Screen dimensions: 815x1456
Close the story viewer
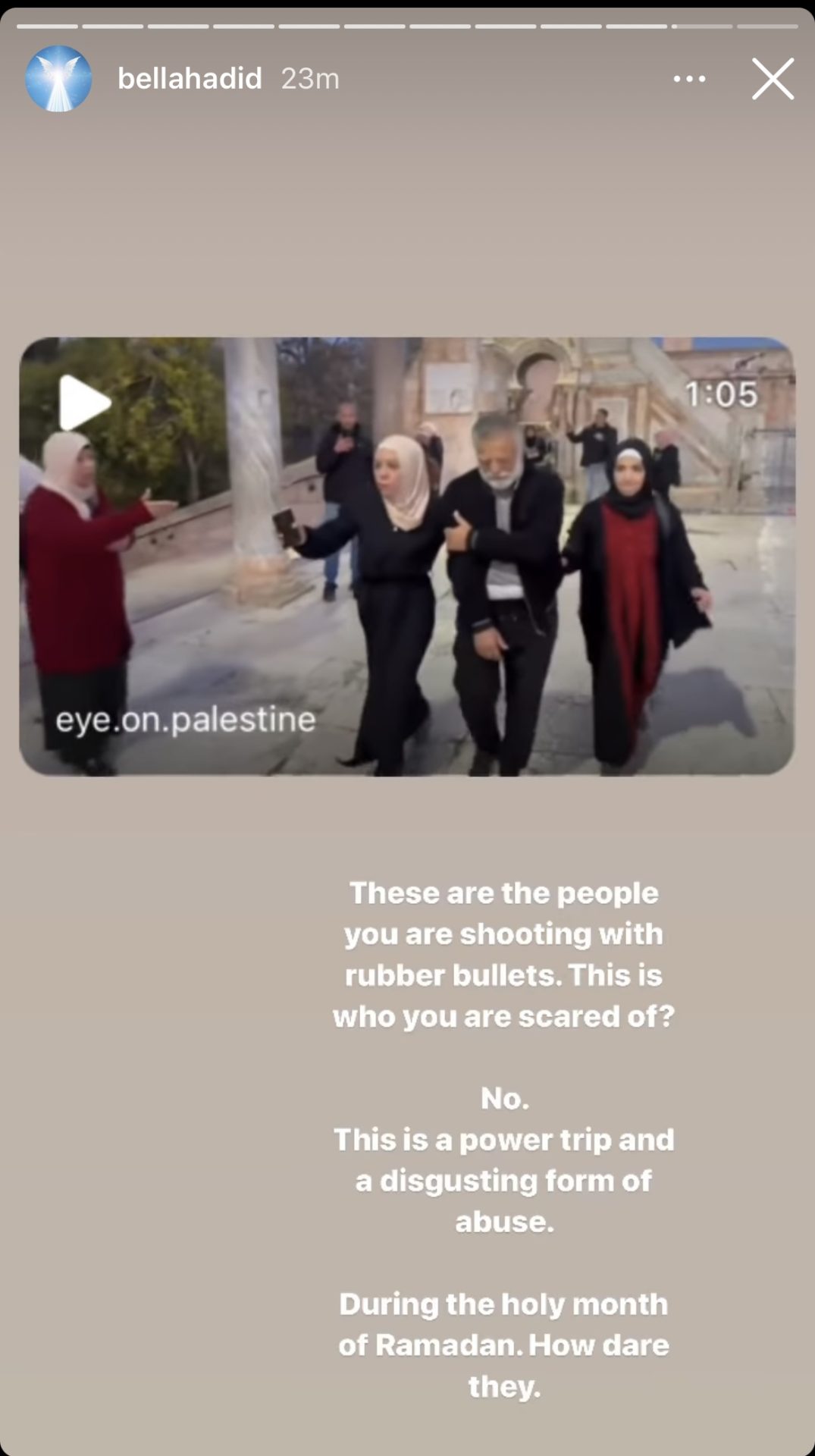point(773,79)
